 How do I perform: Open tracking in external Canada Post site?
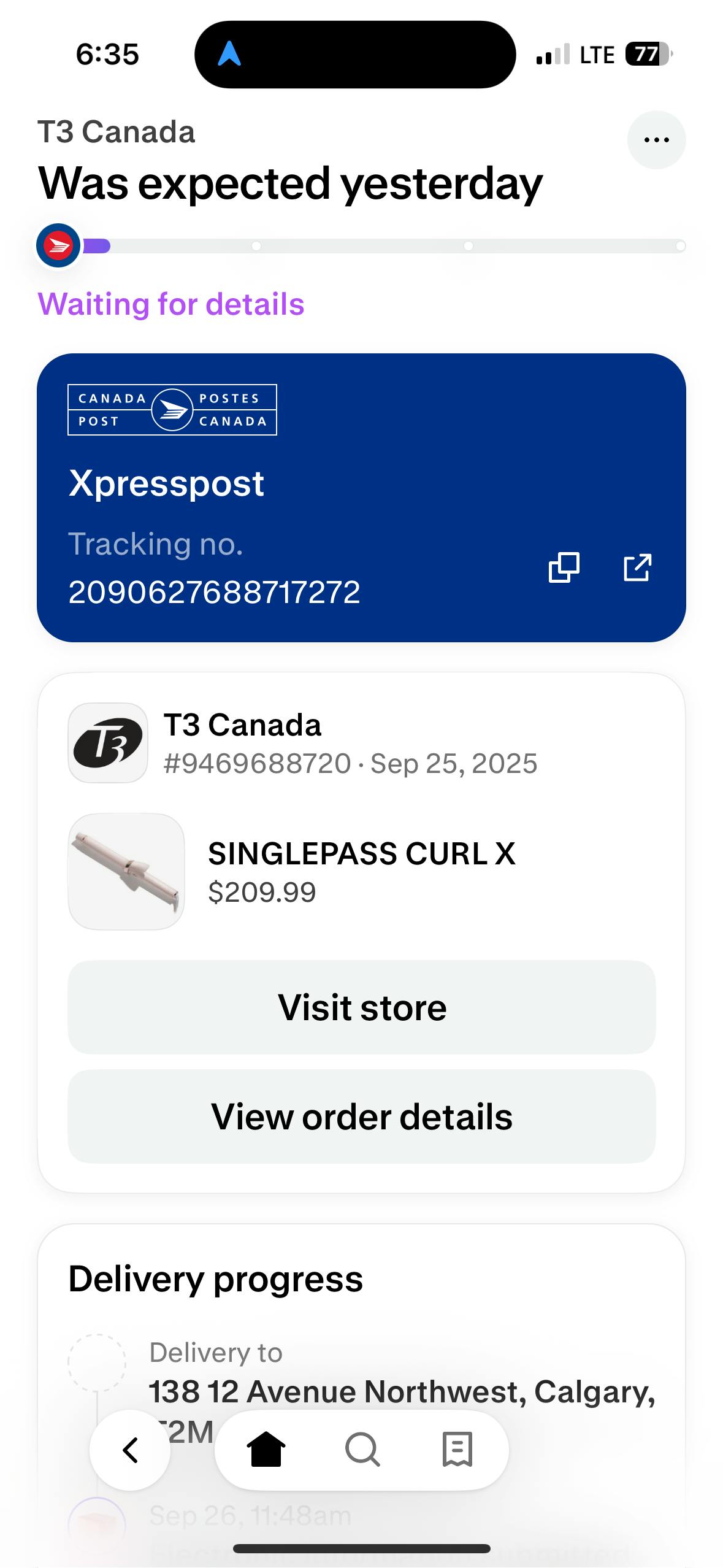pos(637,567)
